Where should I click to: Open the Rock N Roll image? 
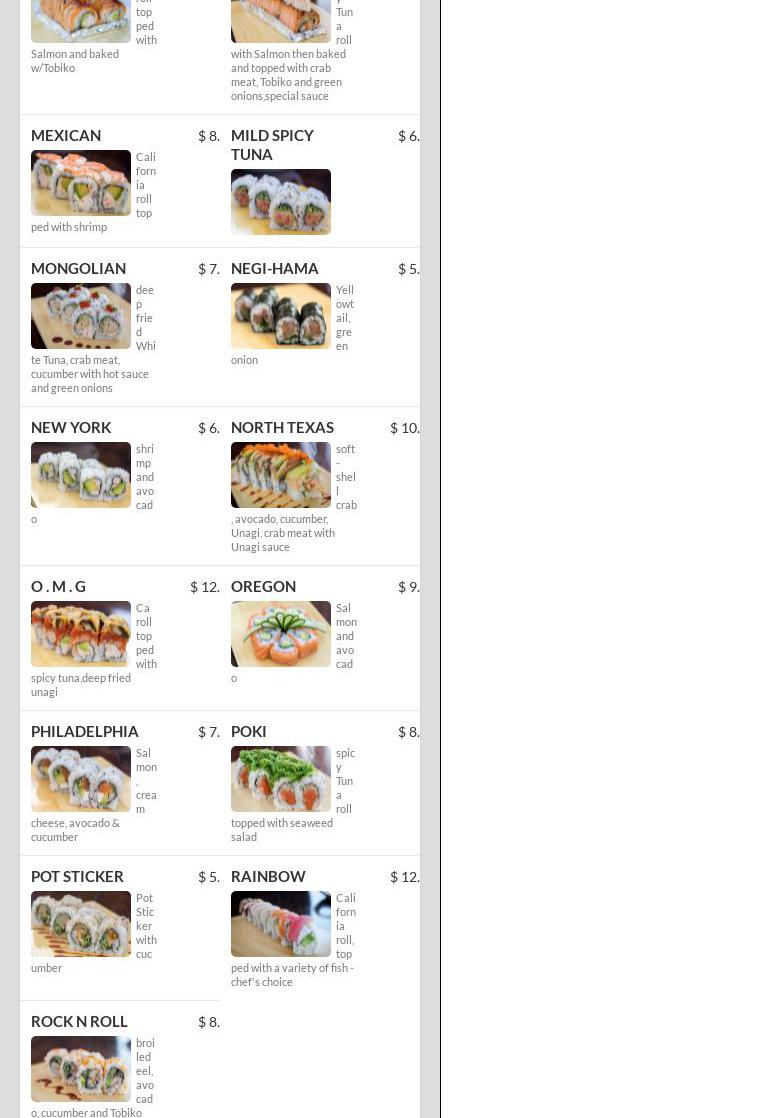(x=81, y=1069)
